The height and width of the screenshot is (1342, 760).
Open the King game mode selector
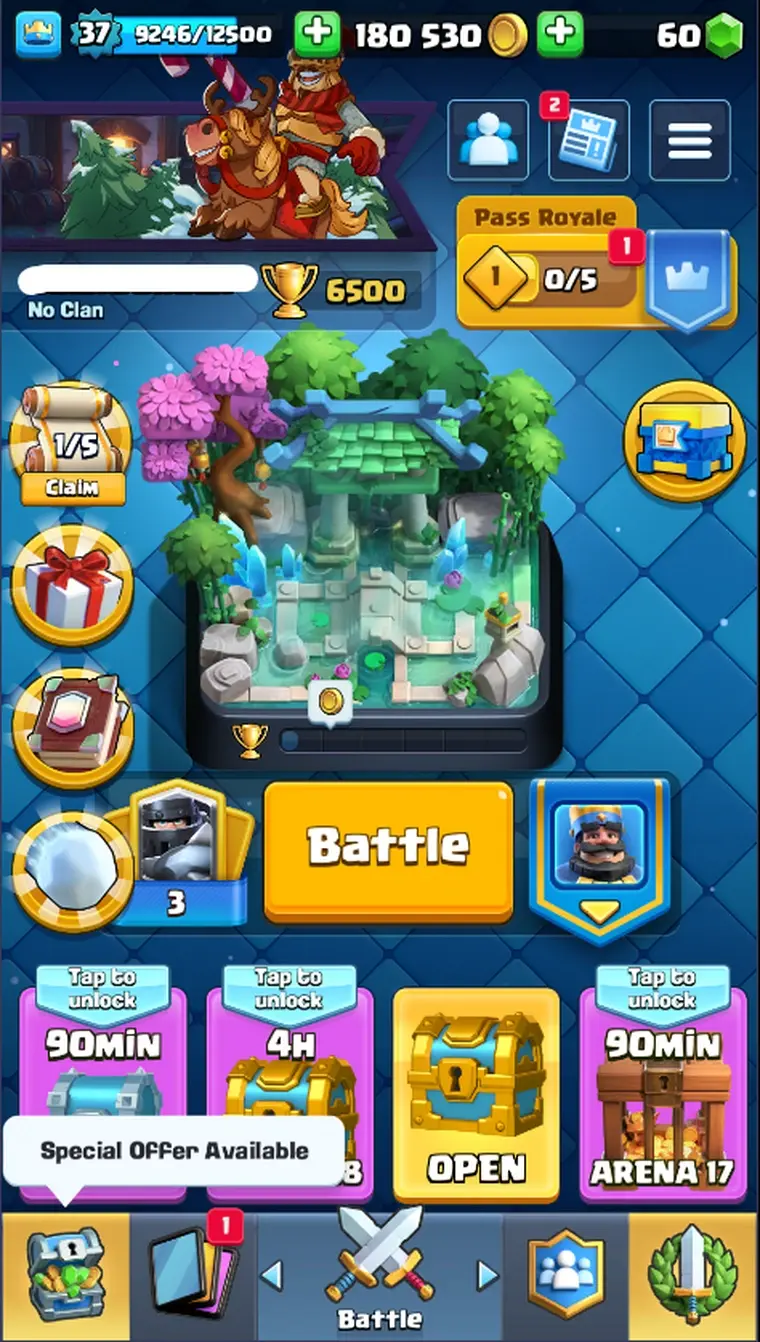pyautogui.click(x=598, y=855)
